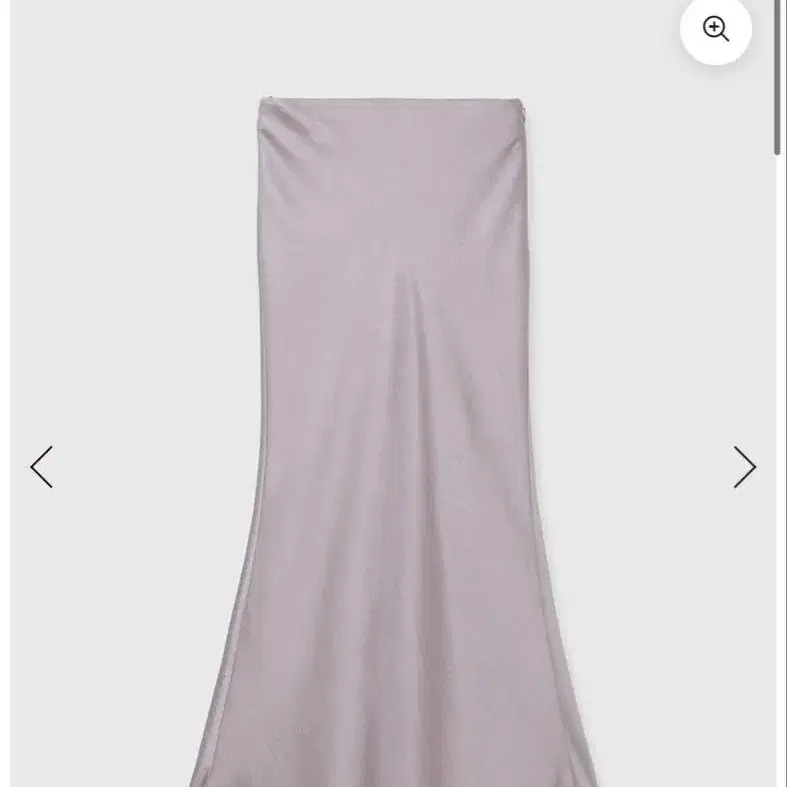Go to the previous product image
The width and height of the screenshot is (787, 787).
(x=42, y=467)
